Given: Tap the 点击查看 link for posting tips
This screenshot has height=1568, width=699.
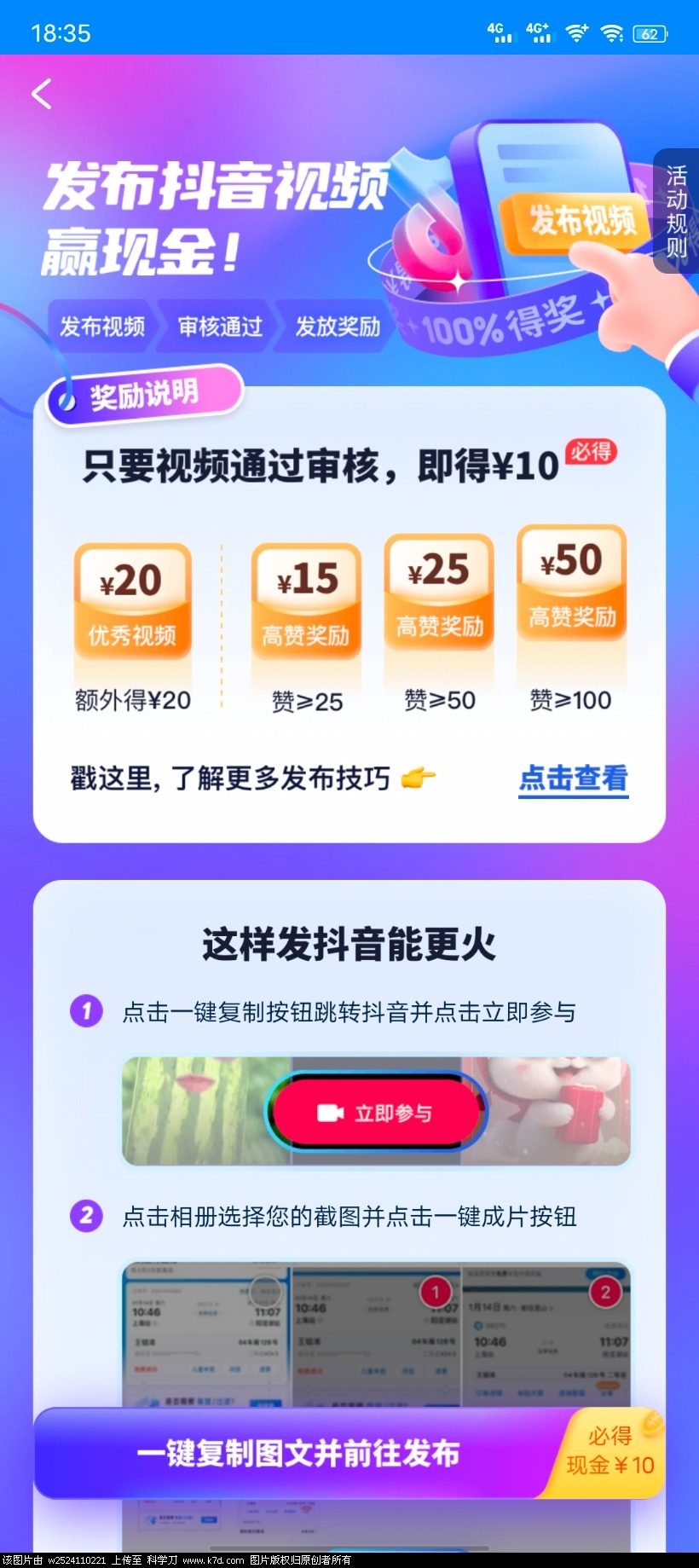Looking at the screenshot, I should [573, 778].
